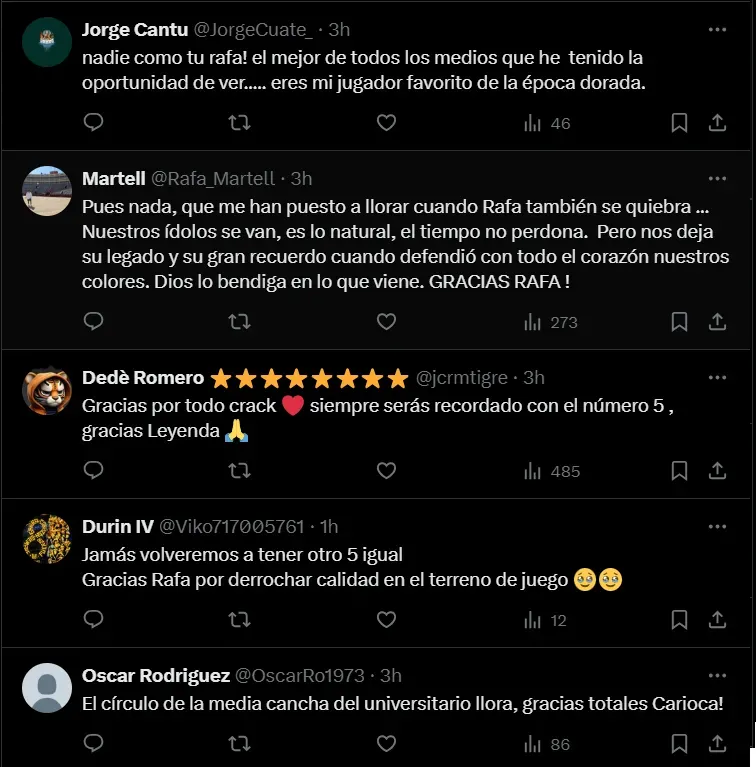Screen dimensions: 756x767
Task: Like Durin IV's tweet
Action: coord(386,620)
